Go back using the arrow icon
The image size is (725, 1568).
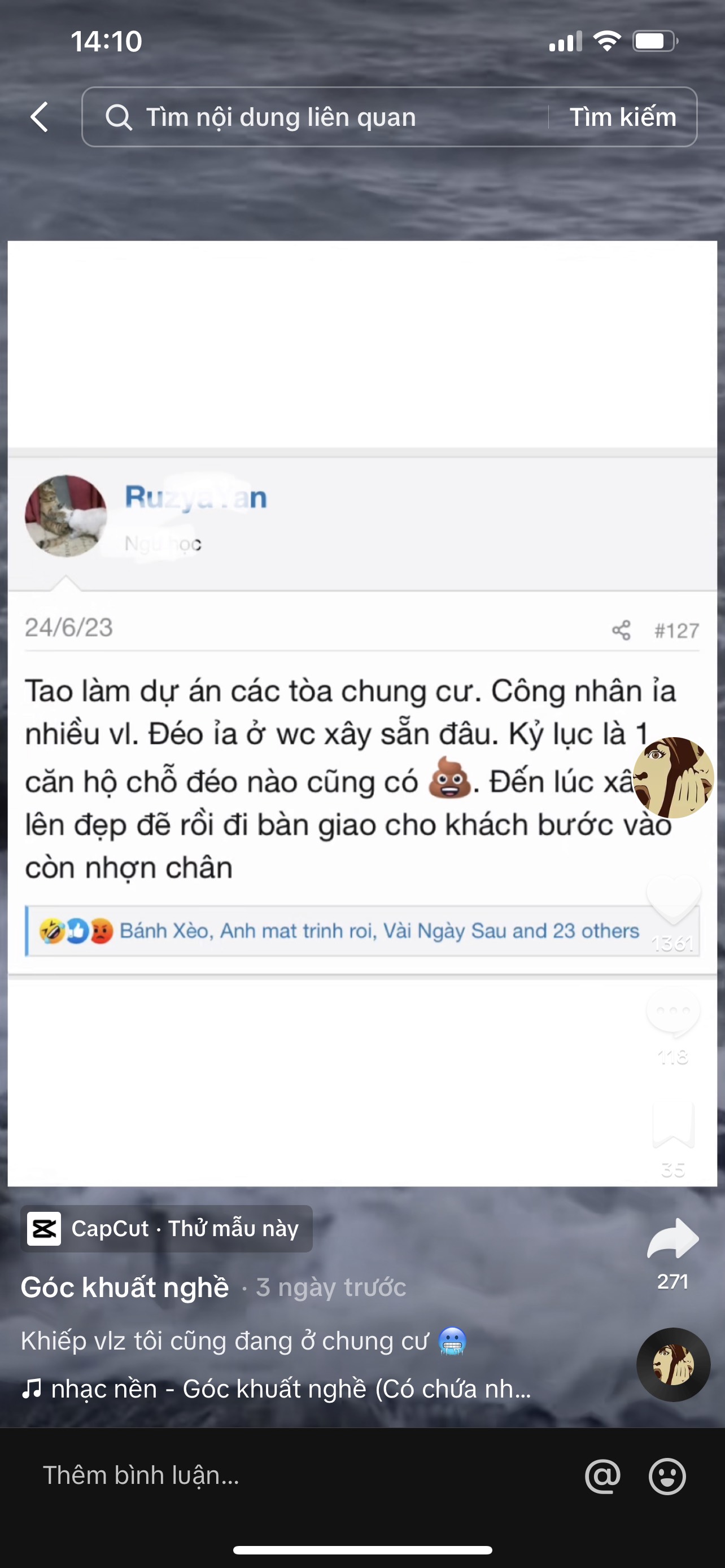pos(40,117)
